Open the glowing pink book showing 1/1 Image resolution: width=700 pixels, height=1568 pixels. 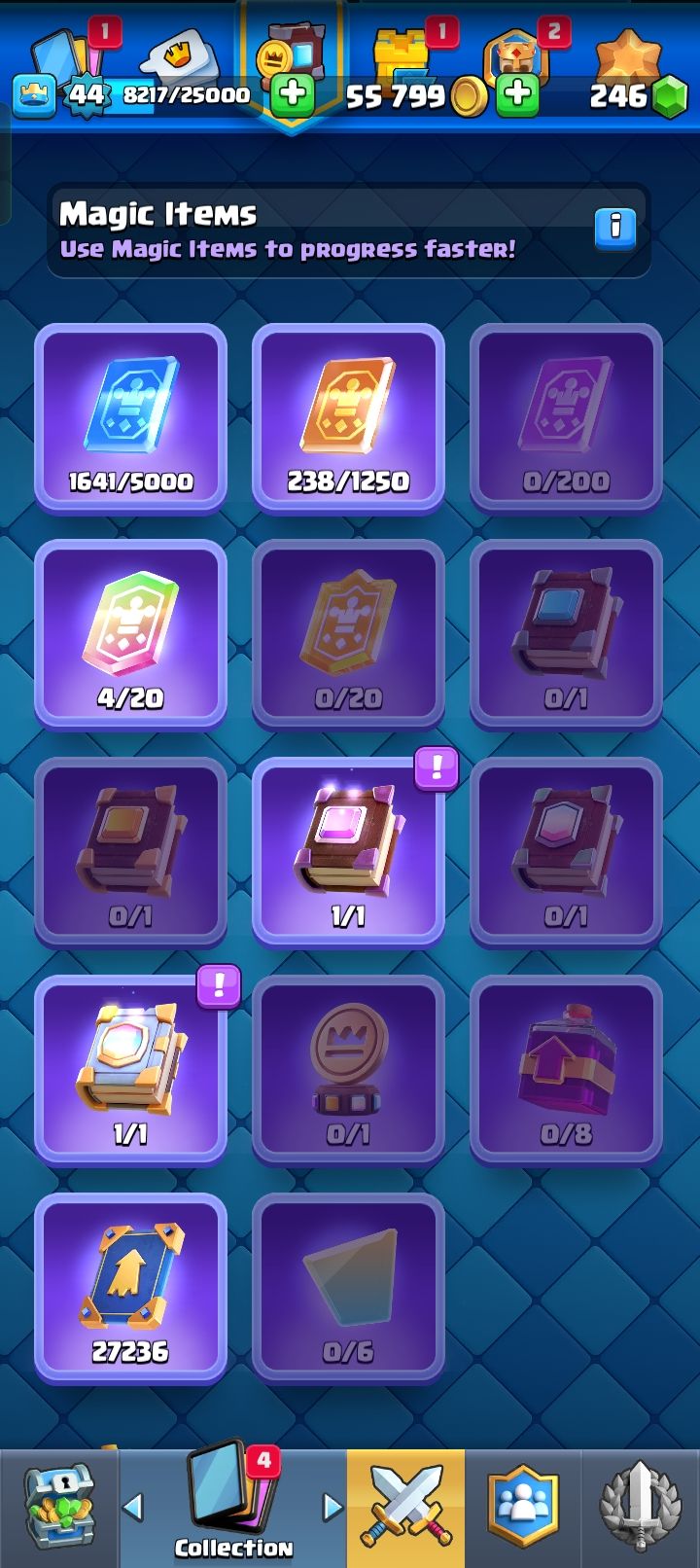[x=348, y=853]
